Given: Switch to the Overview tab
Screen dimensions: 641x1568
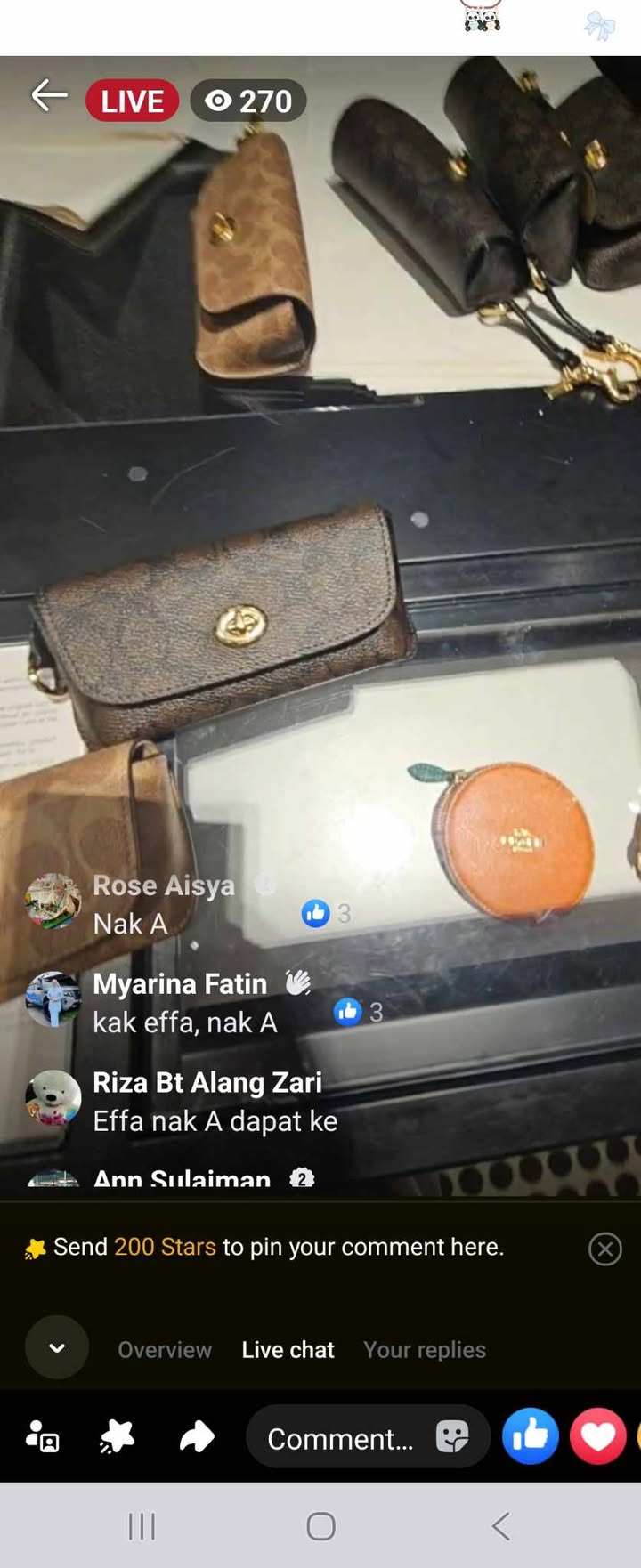Looking at the screenshot, I should click(x=165, y=1350).
